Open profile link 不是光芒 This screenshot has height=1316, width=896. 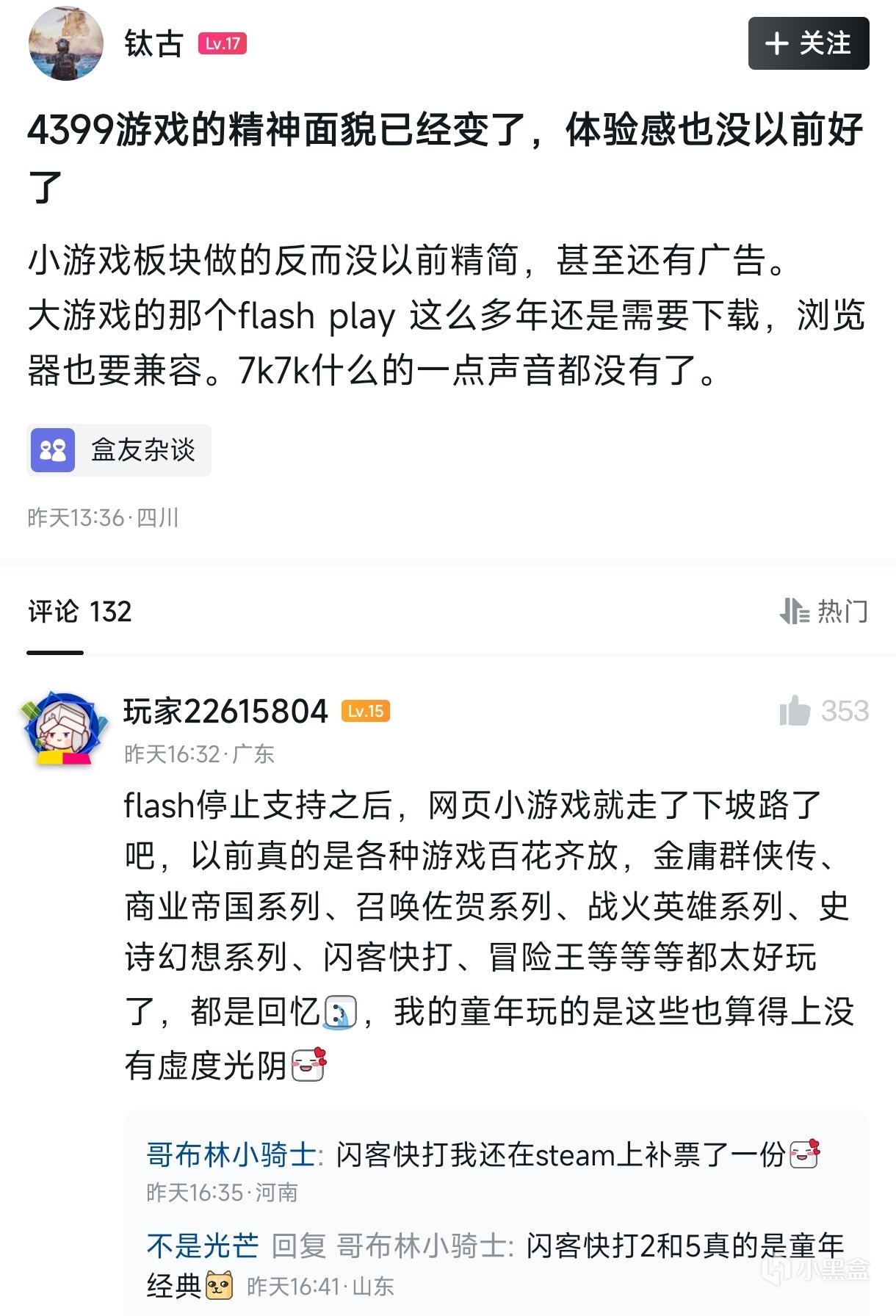click(203, 1246)
